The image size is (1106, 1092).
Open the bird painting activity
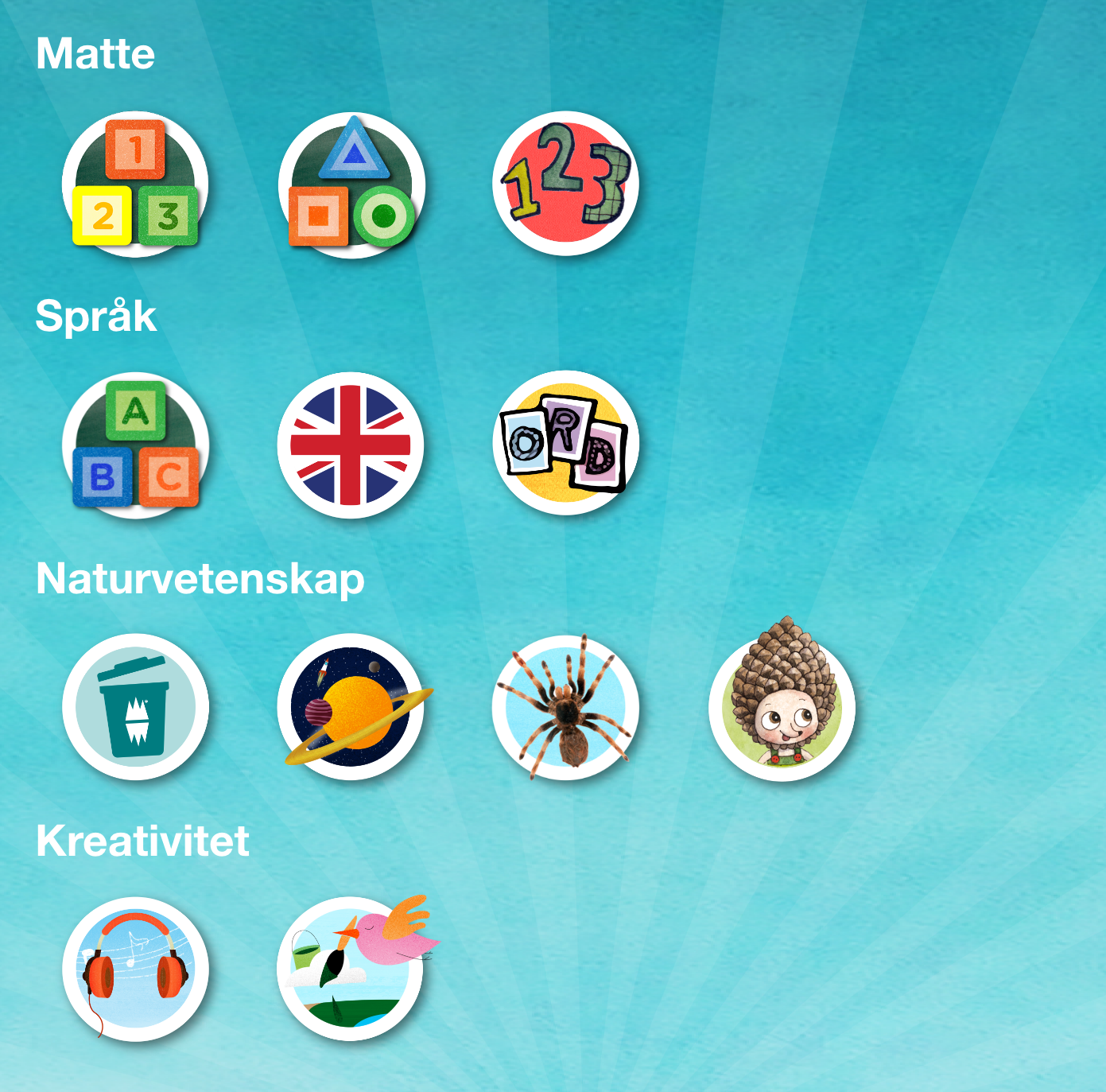[x=351, y=970]
